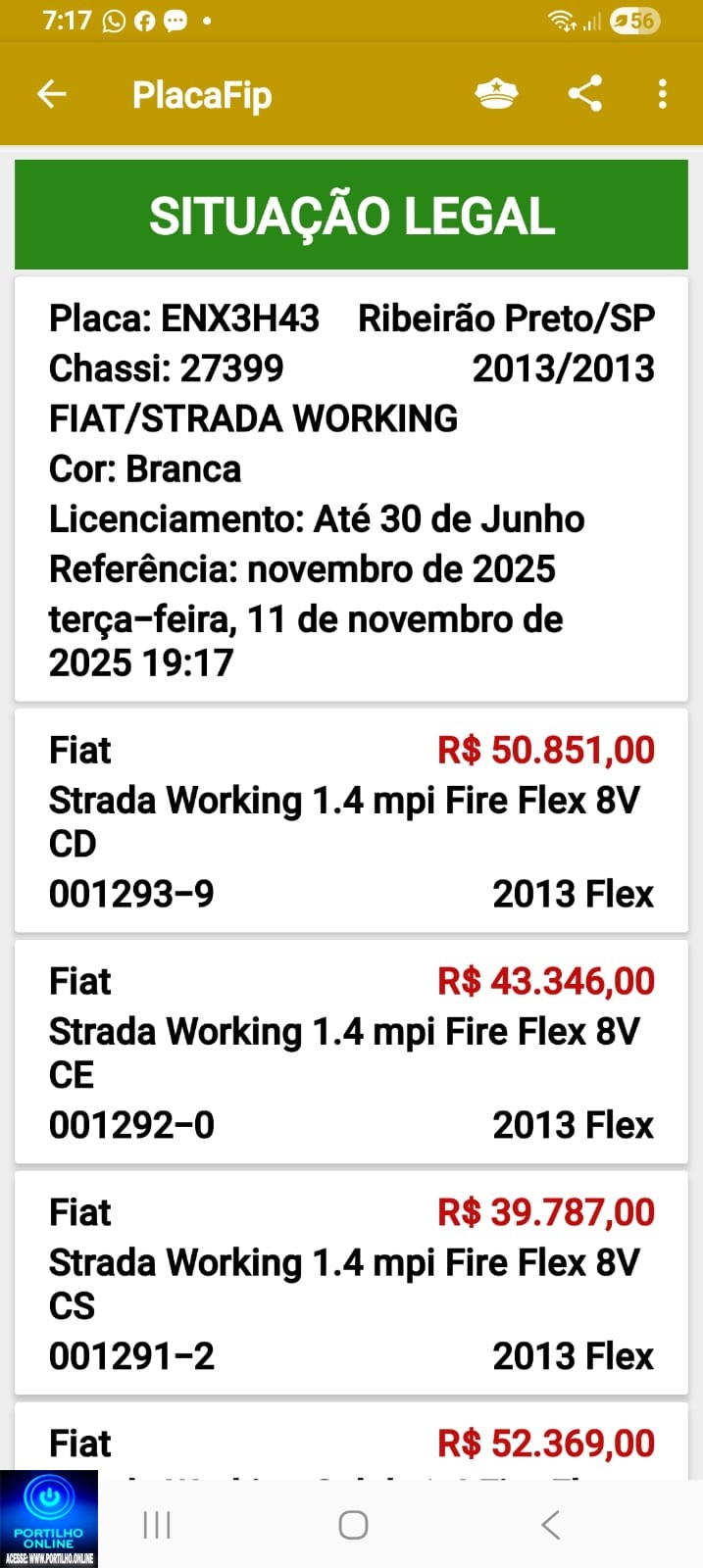The height and width of the screenshot is (1568, 703).
Task: Share this vehicle consultation
Action: tap(585, 94)
